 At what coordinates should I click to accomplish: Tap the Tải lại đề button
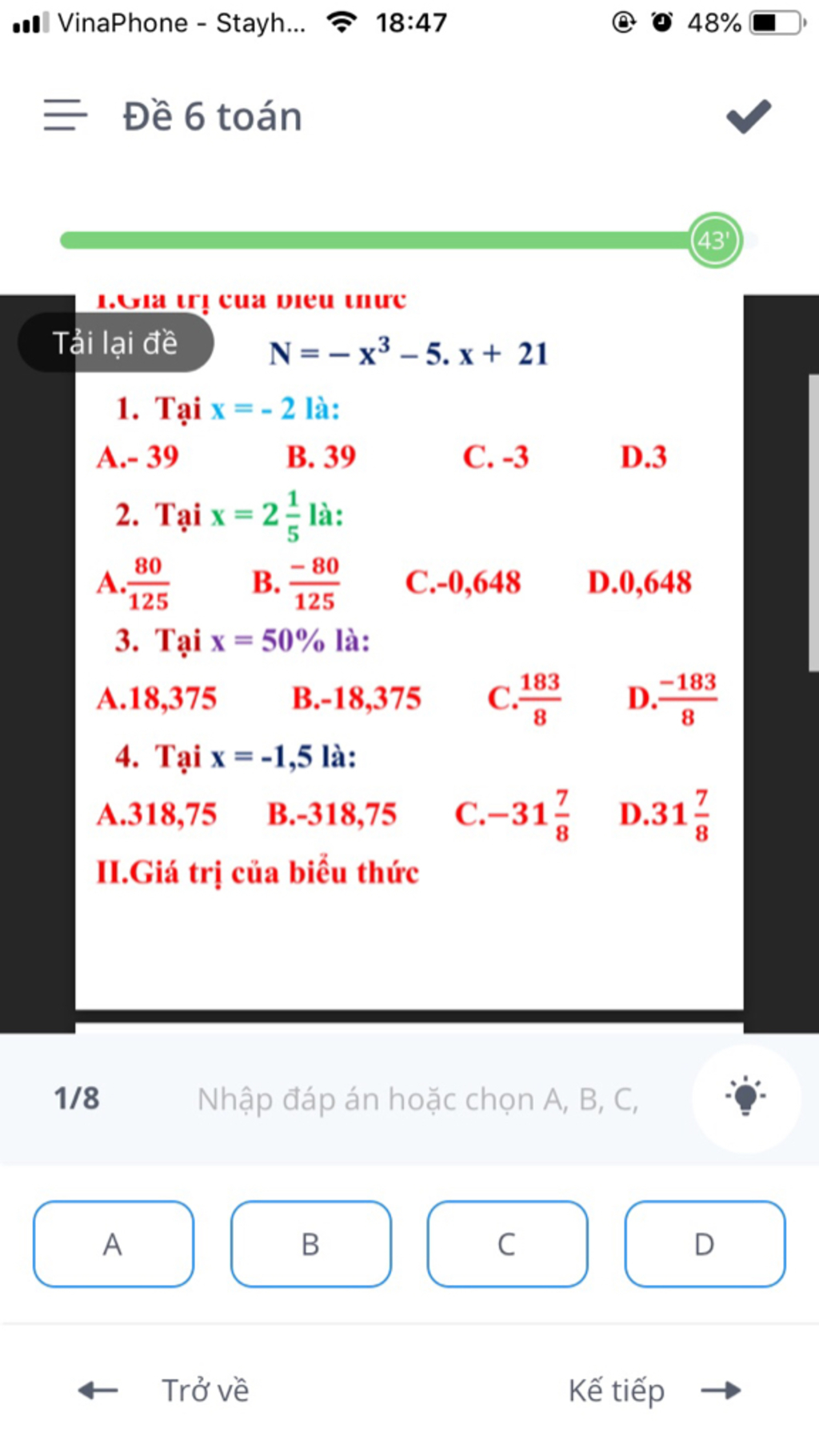coord(115,343)
